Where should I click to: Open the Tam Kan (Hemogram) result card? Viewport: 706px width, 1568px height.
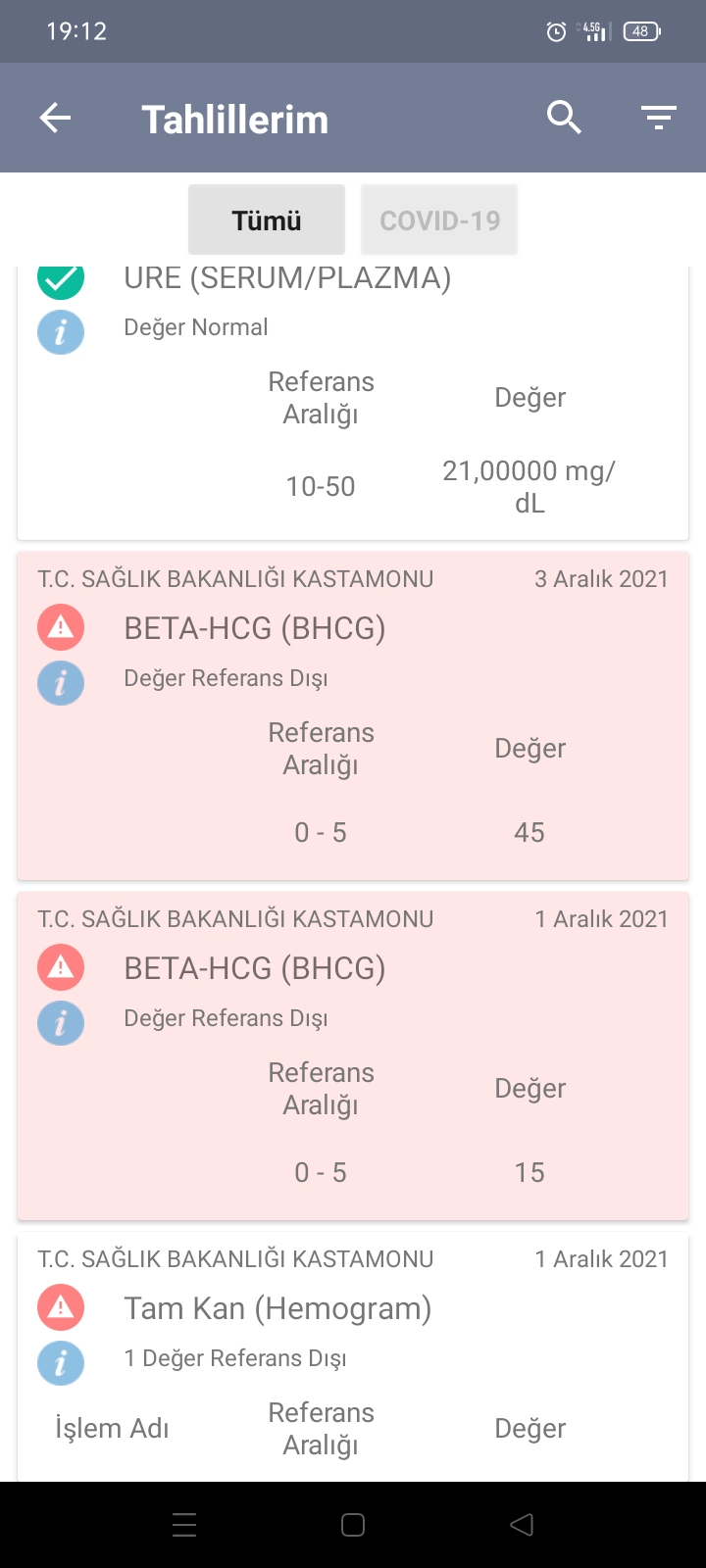pos(353,1309)
